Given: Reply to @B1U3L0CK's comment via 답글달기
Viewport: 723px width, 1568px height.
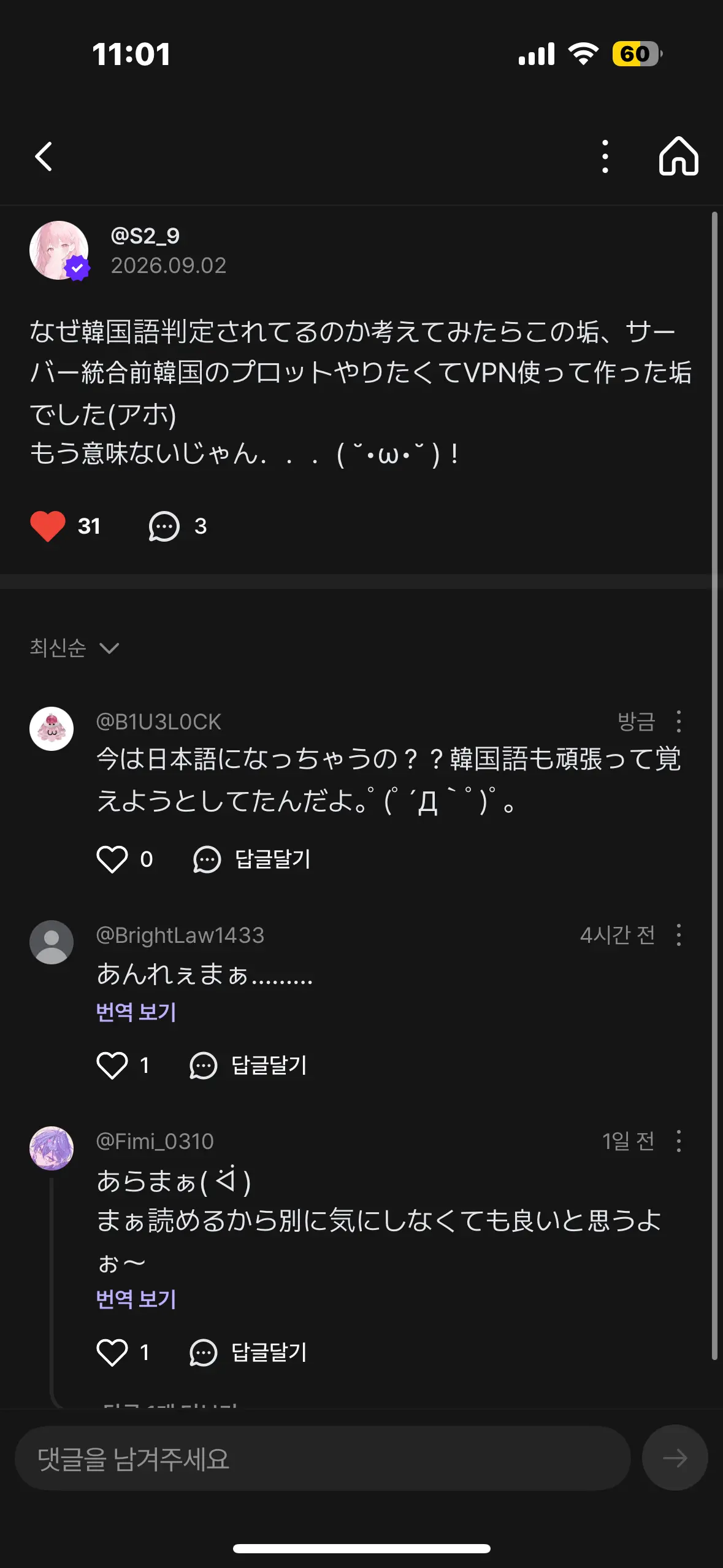Looking at the screenshot, I should (252, 859).
